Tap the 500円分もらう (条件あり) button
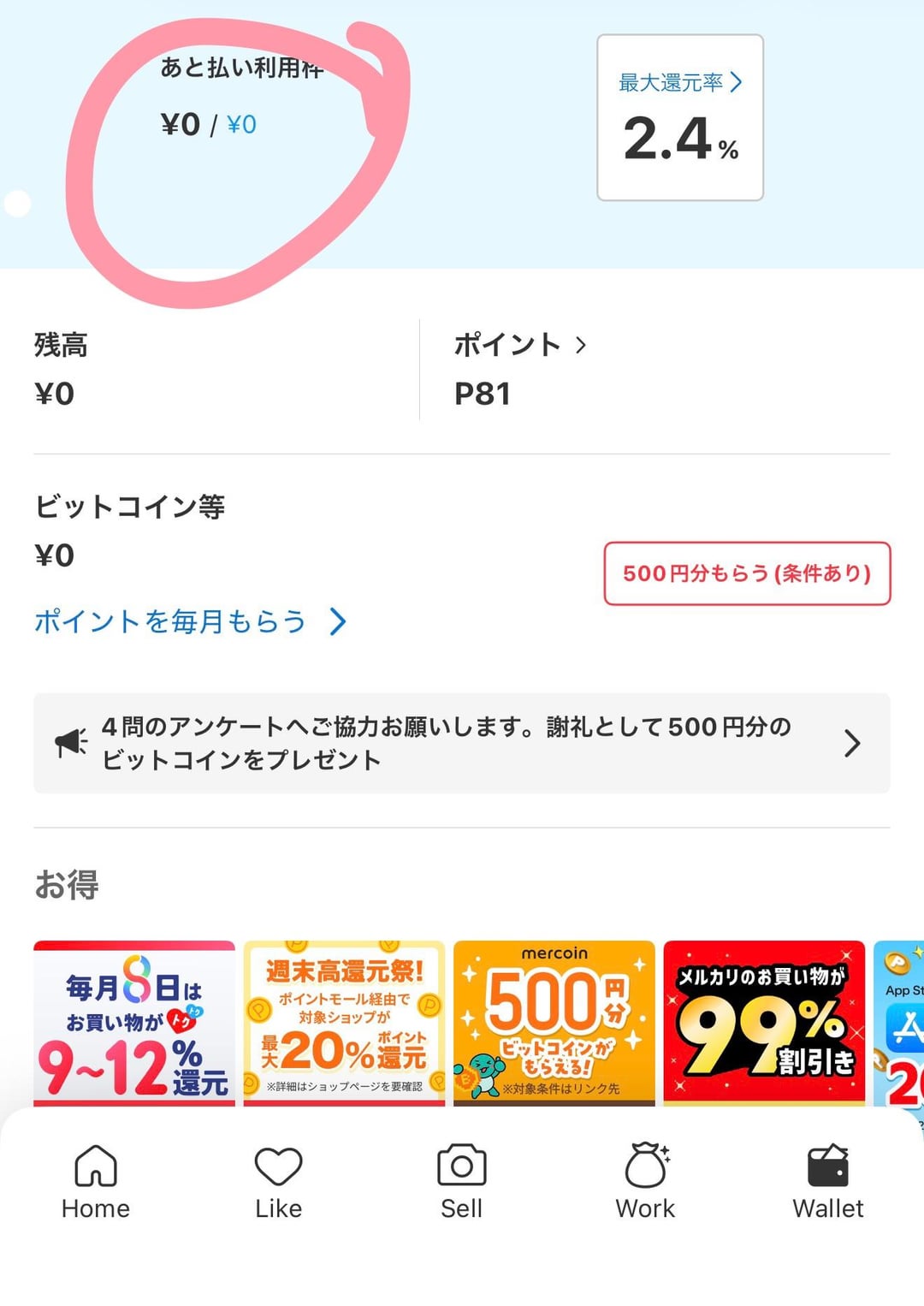Image resolution: width=924 pixels, height=1306 pixels. click(x=747, y=573)
